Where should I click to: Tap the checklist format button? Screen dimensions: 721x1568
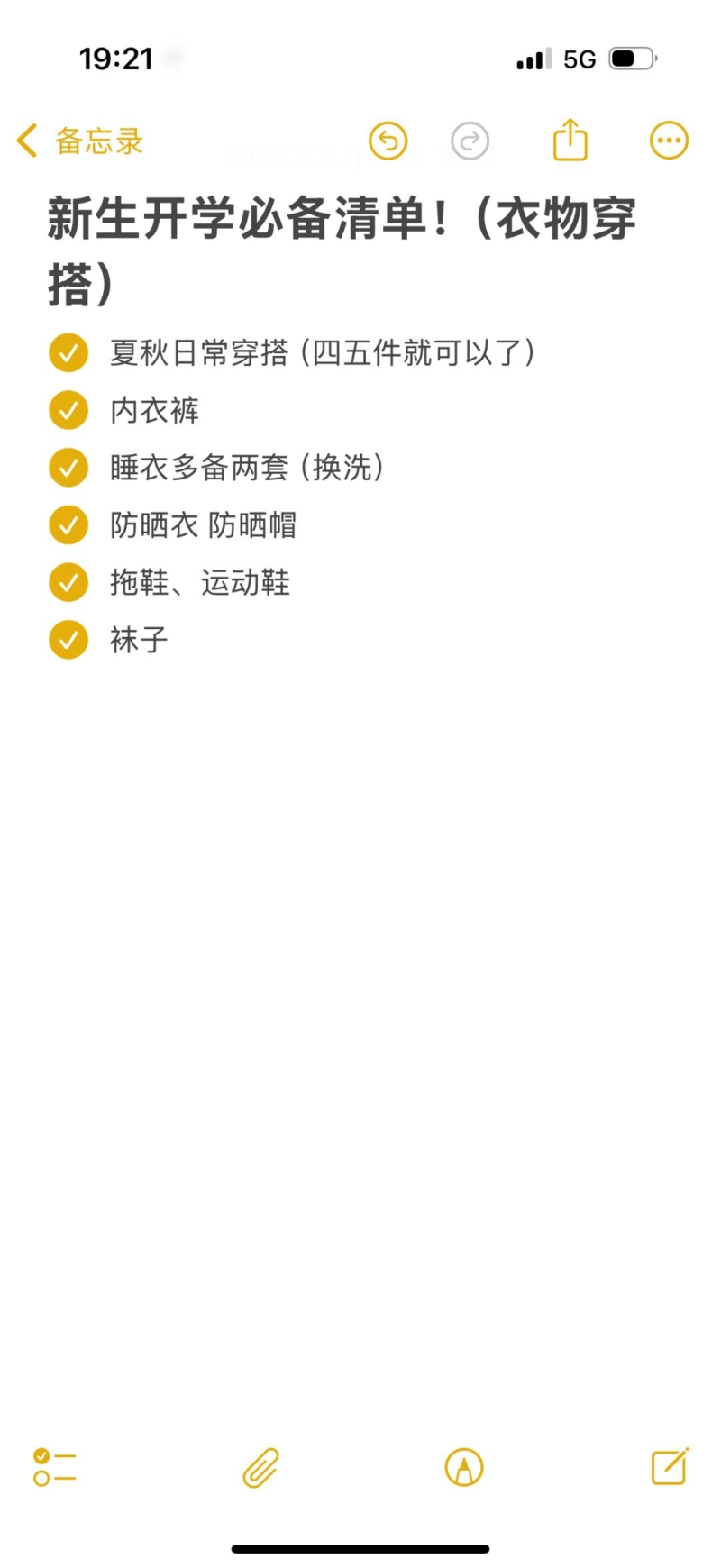(x=55, y=1467)
